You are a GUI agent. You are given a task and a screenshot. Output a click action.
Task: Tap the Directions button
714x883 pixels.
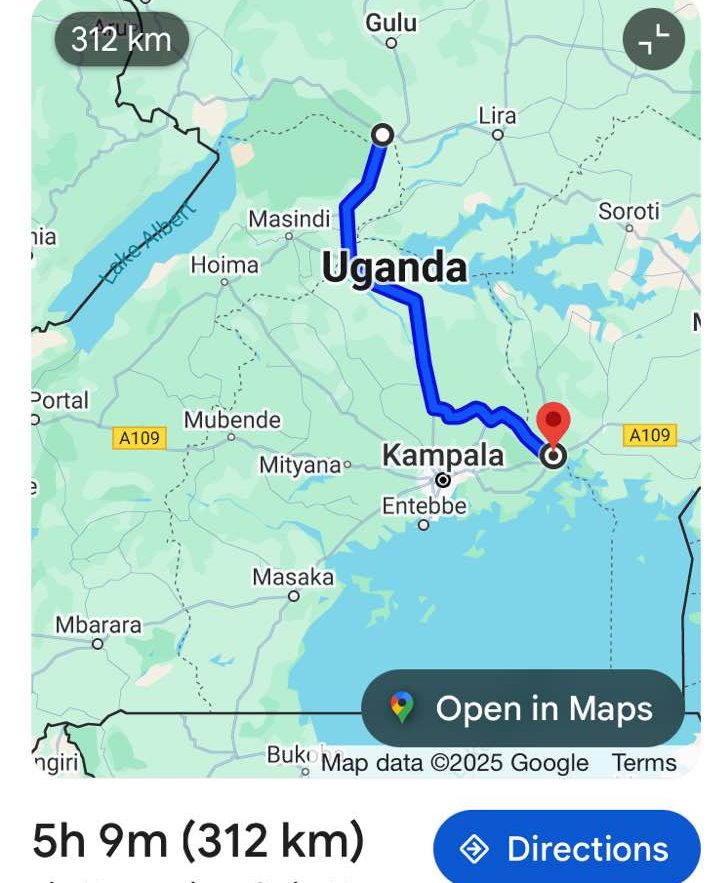[566, 848]
